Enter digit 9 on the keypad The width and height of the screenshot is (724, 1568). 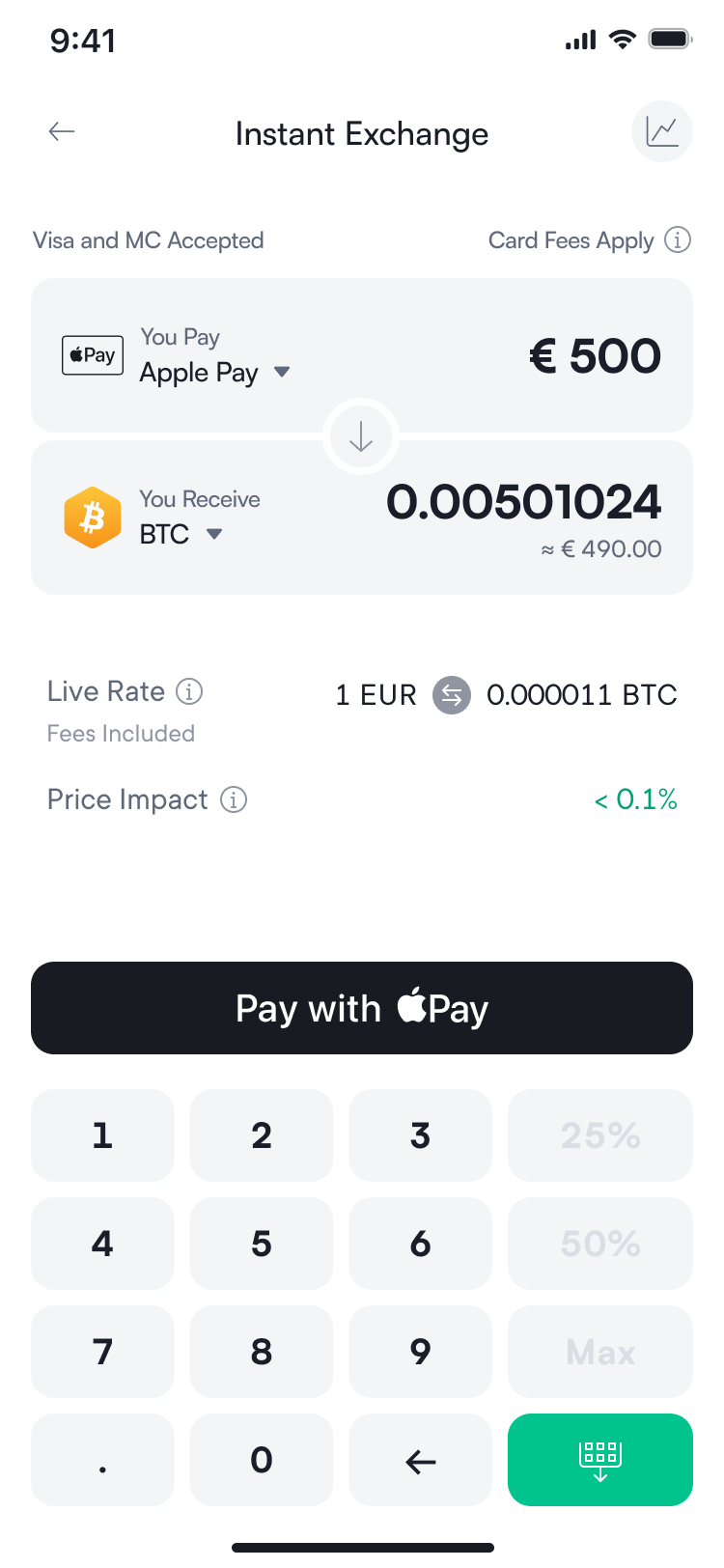[420, 1352]
